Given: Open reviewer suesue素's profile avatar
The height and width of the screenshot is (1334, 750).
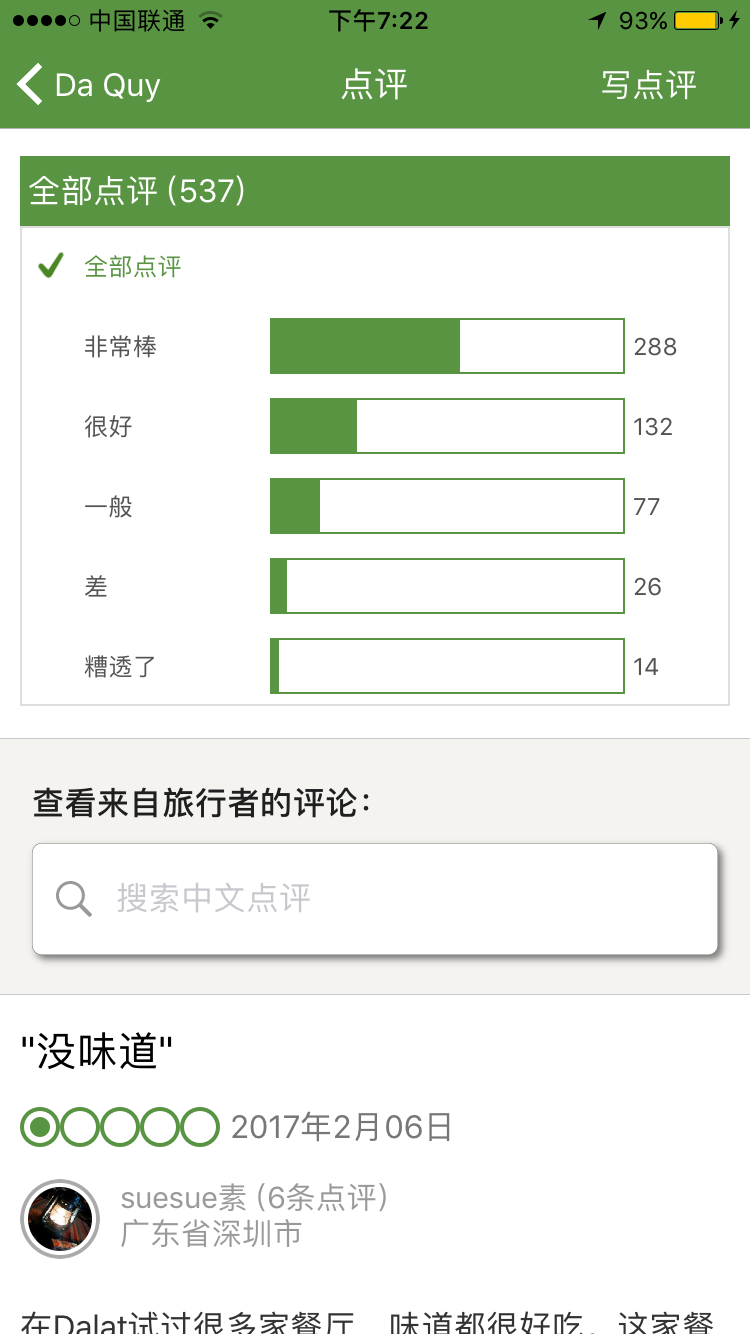Looking at the screenshot, I should [60, 1219].
